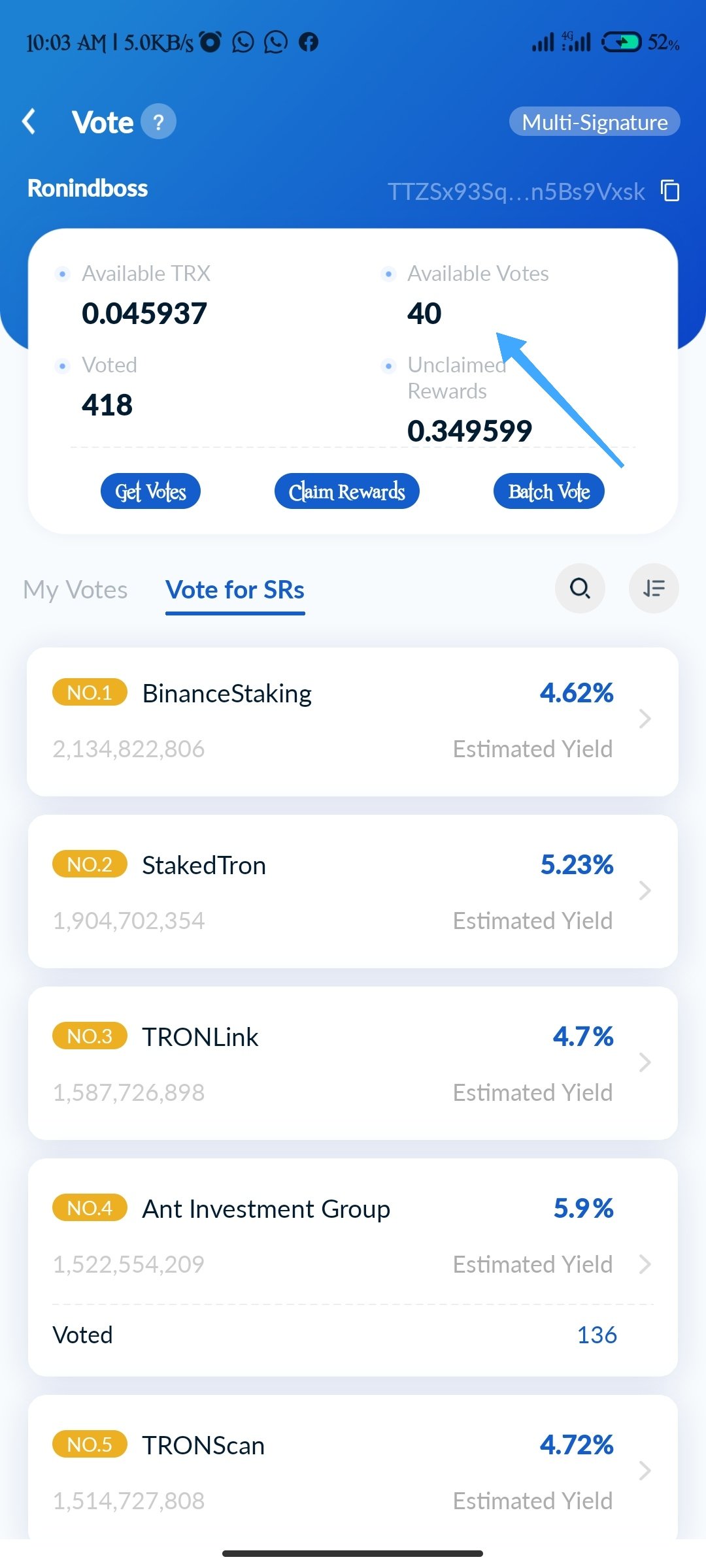
Task: Open the Vote help question mark
Action: [158, 122]
